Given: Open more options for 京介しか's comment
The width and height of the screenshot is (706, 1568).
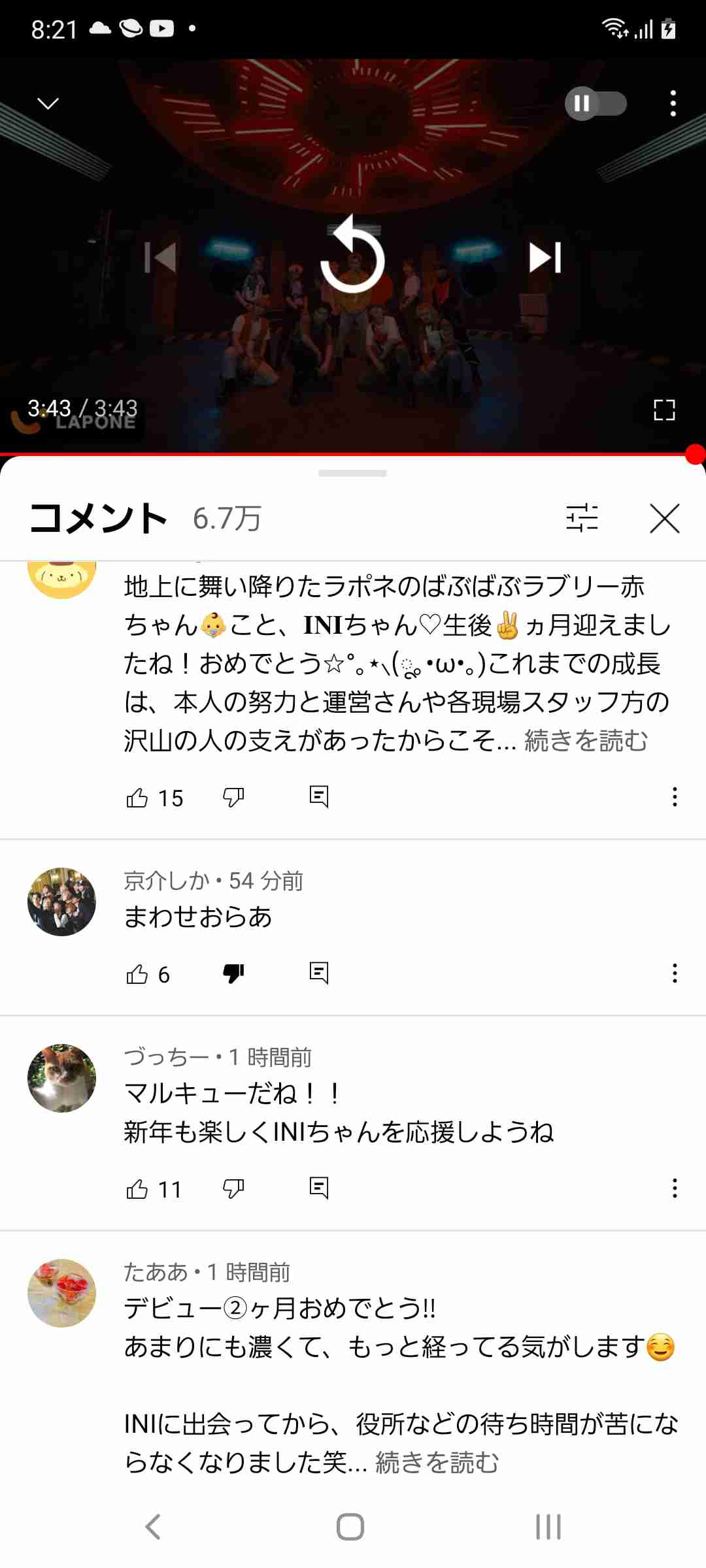Looking at the screenshot, I should [x=674, y=973].
